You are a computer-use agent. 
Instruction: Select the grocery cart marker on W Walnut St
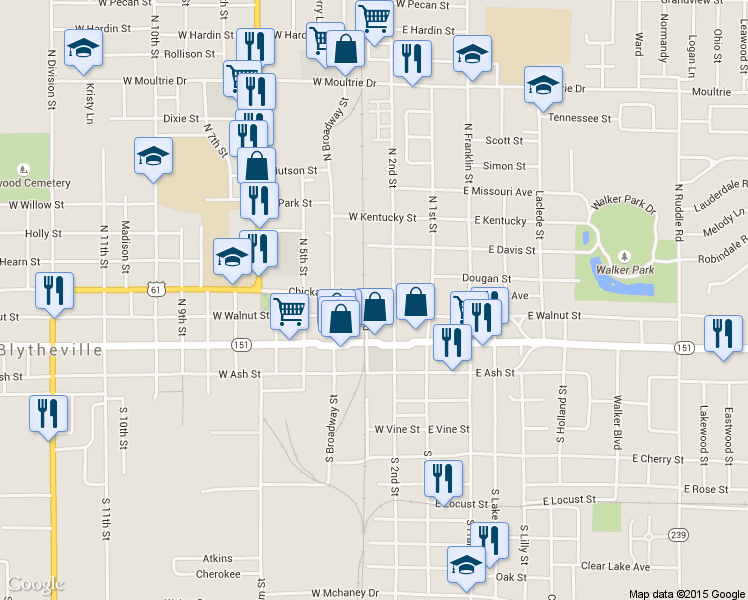(x=289, y=316)
